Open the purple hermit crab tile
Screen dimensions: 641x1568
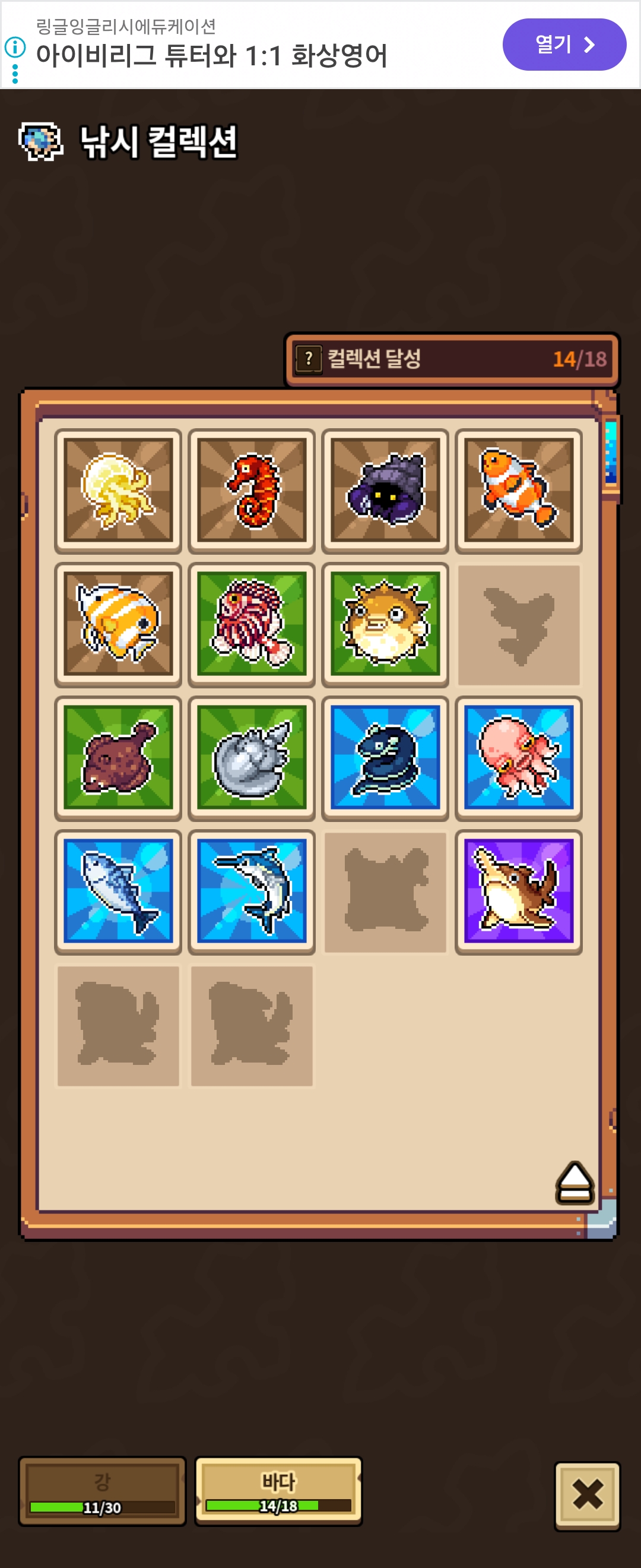(385, 491)
